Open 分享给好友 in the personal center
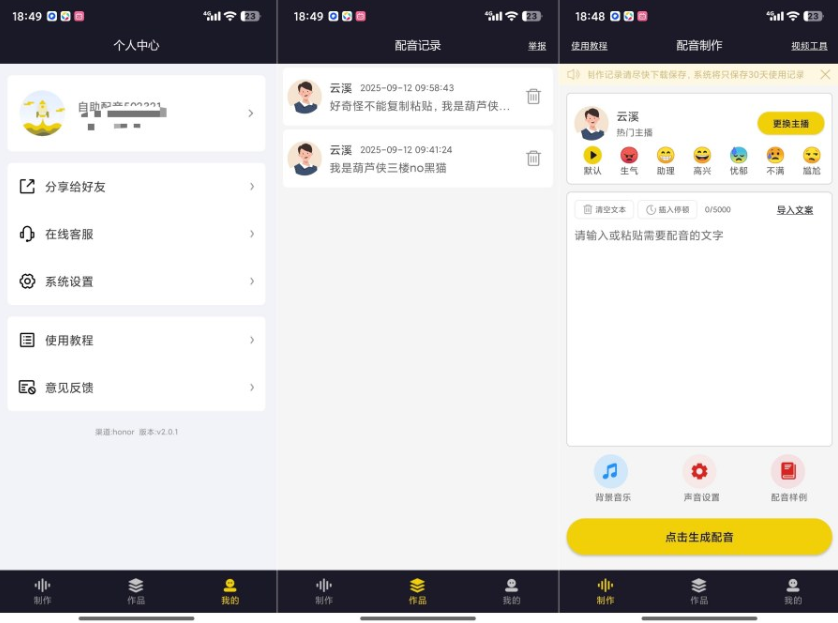Image resolution: width=838 pixels, height=623 pixels. pyautogui.click(x=136, y=187)
